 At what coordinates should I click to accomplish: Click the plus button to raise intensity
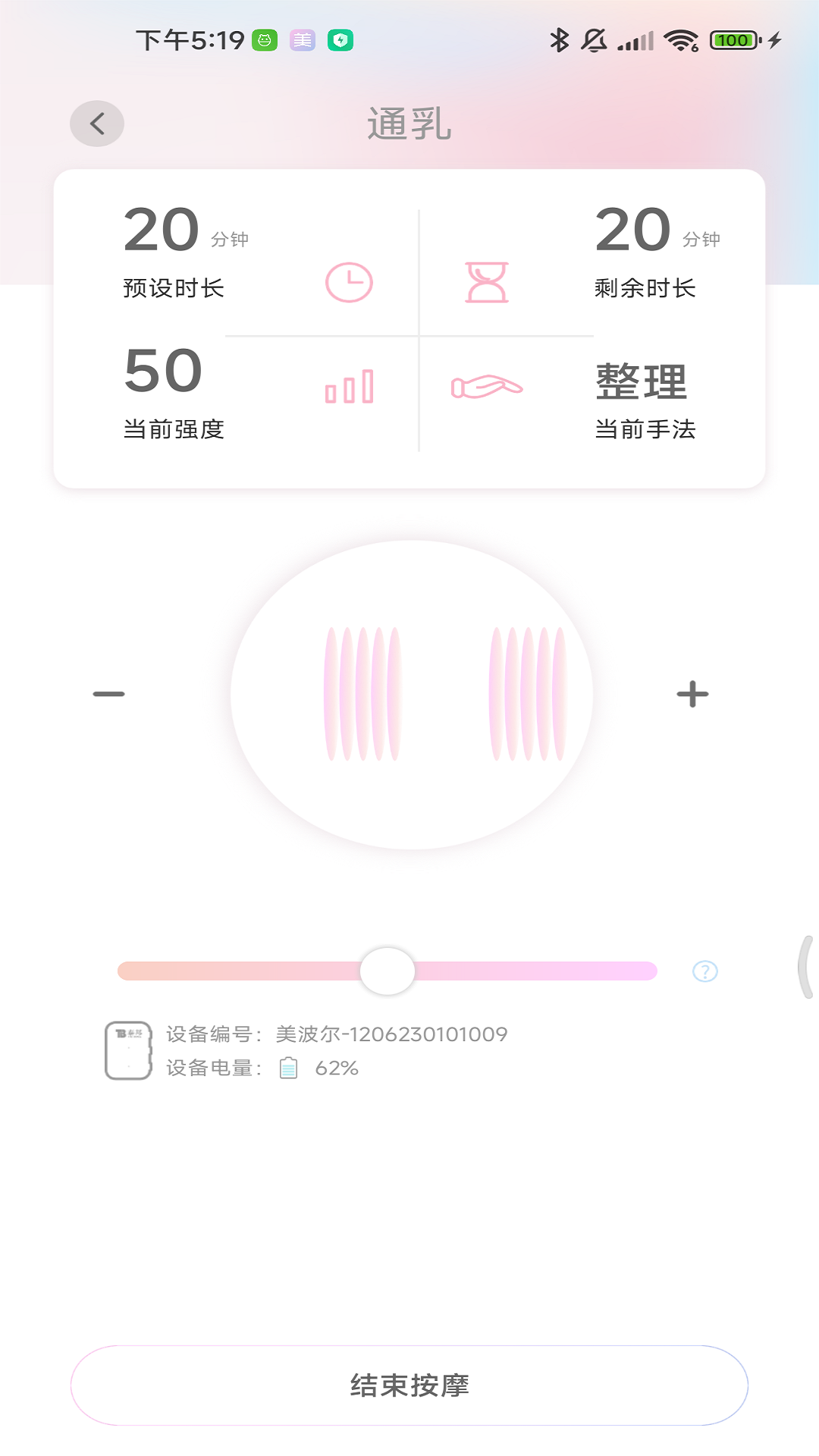pyautogui.click(x=692, y=692)
